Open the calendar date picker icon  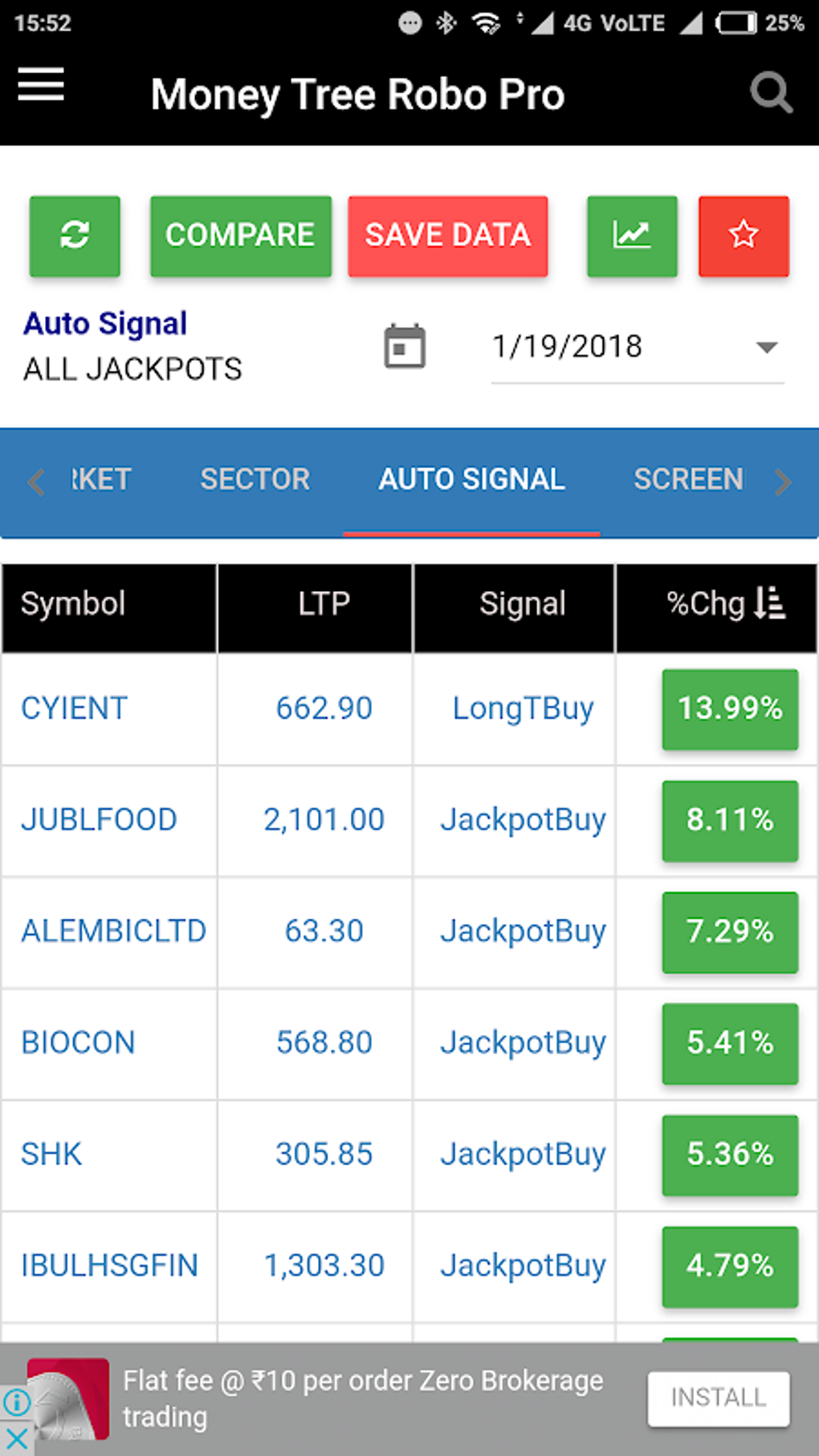(x=404, y=346)
